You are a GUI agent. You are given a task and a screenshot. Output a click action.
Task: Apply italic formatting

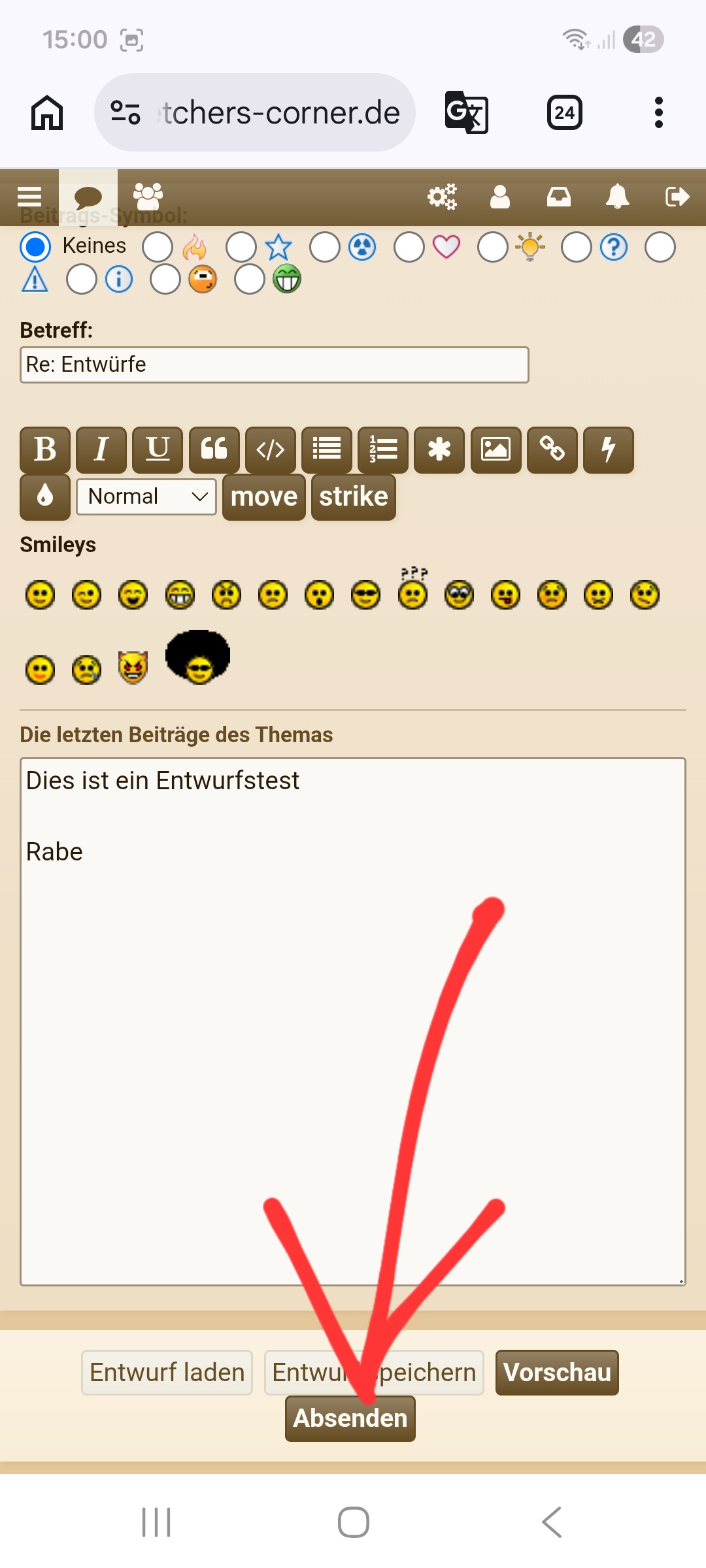pos(101,449)
